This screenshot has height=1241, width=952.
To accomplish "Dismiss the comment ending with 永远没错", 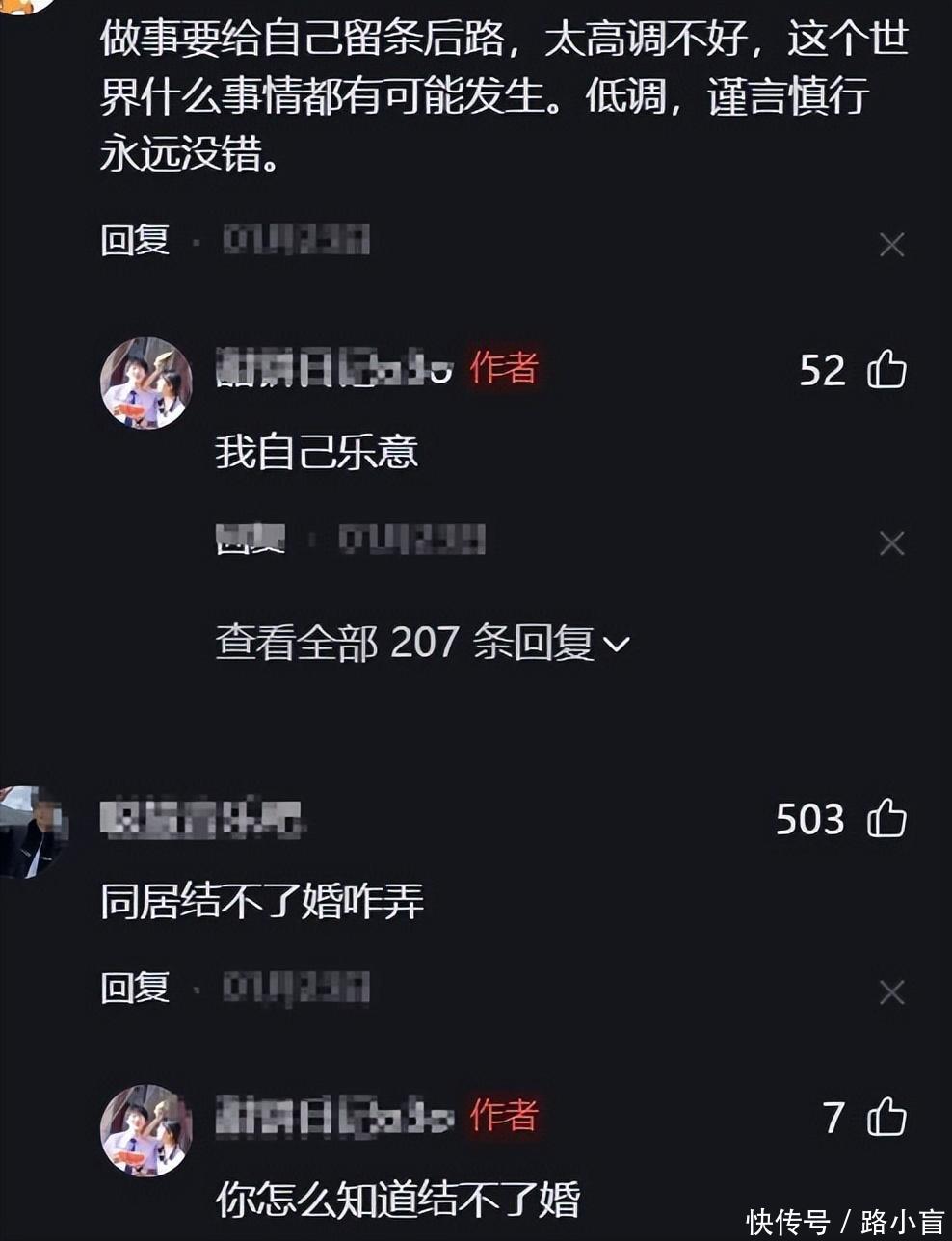I will tap(891, 245).
